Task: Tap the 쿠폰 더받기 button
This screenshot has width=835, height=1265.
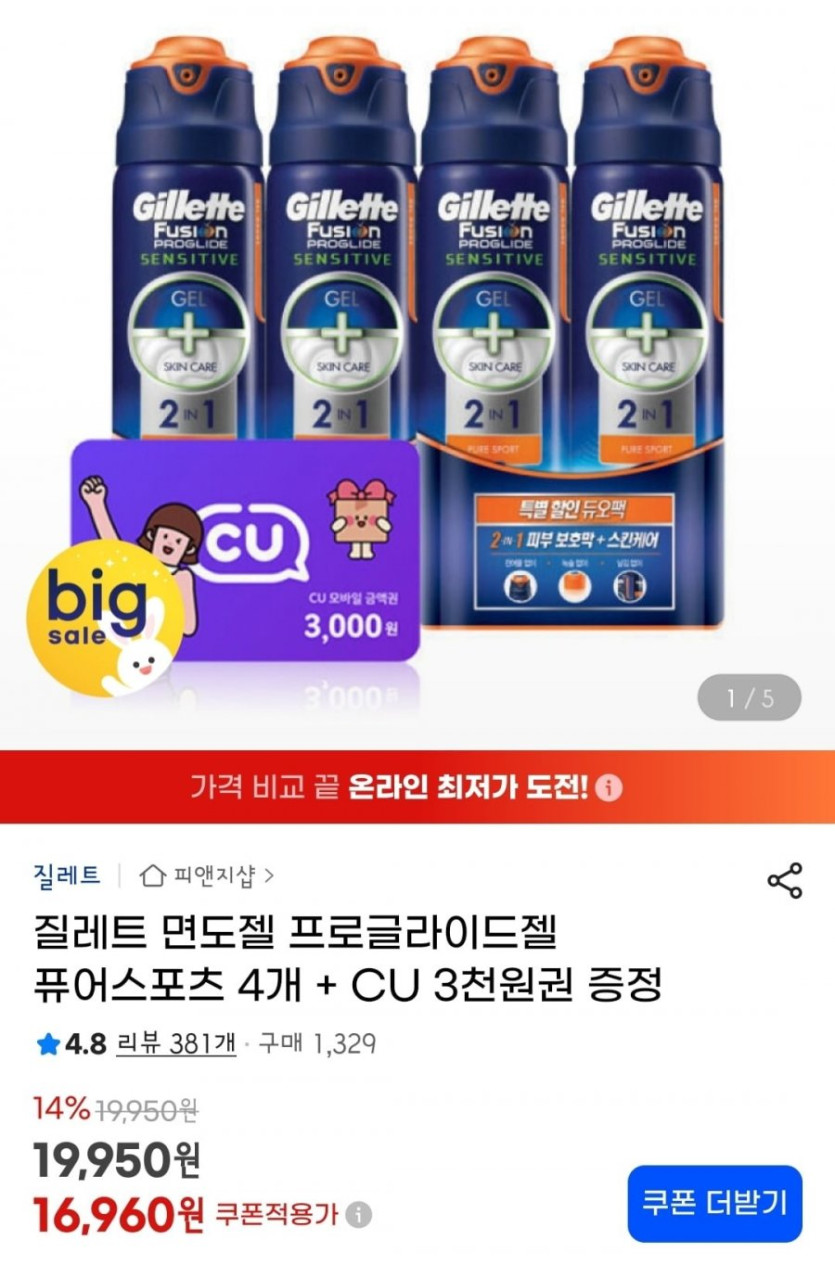Action: [715, 1203]
